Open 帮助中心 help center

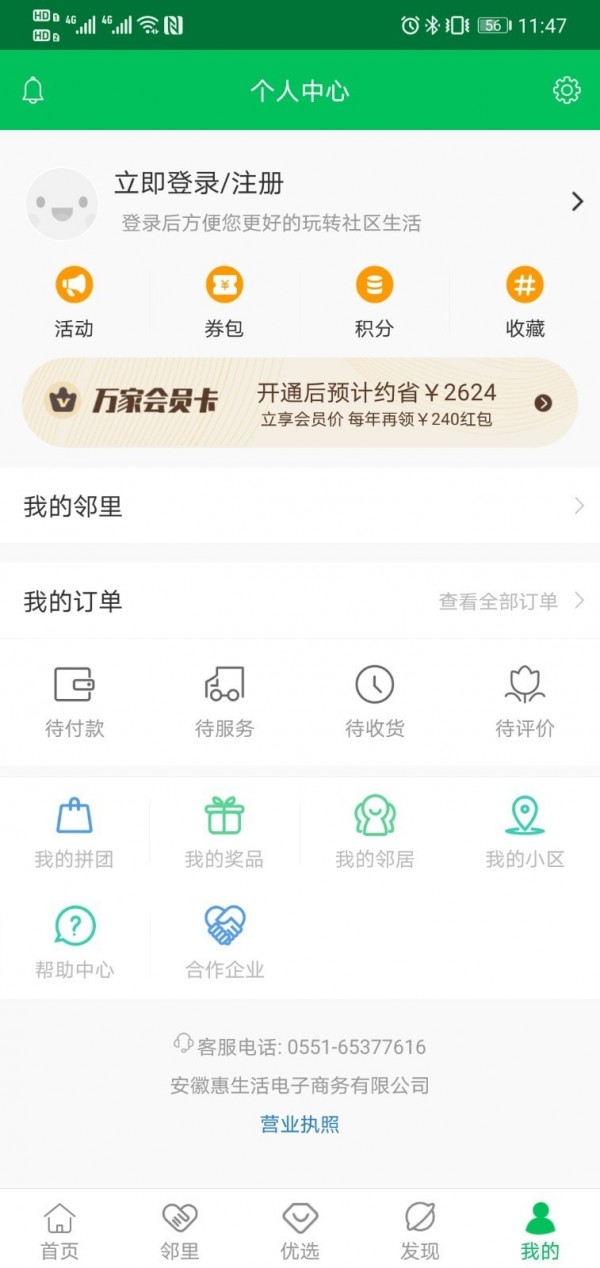(x=74, y=942)
